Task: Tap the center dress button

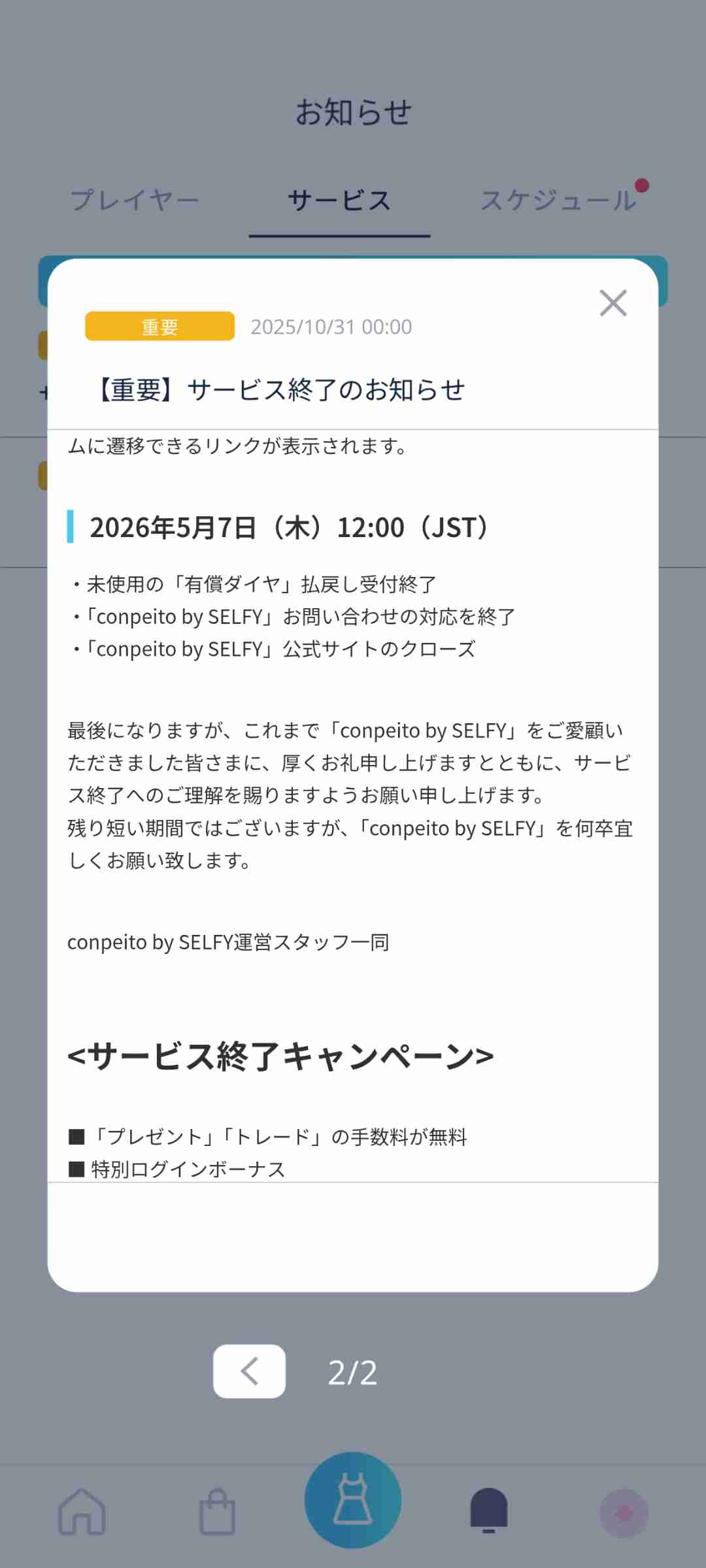Action: [x=353, y=1499]
